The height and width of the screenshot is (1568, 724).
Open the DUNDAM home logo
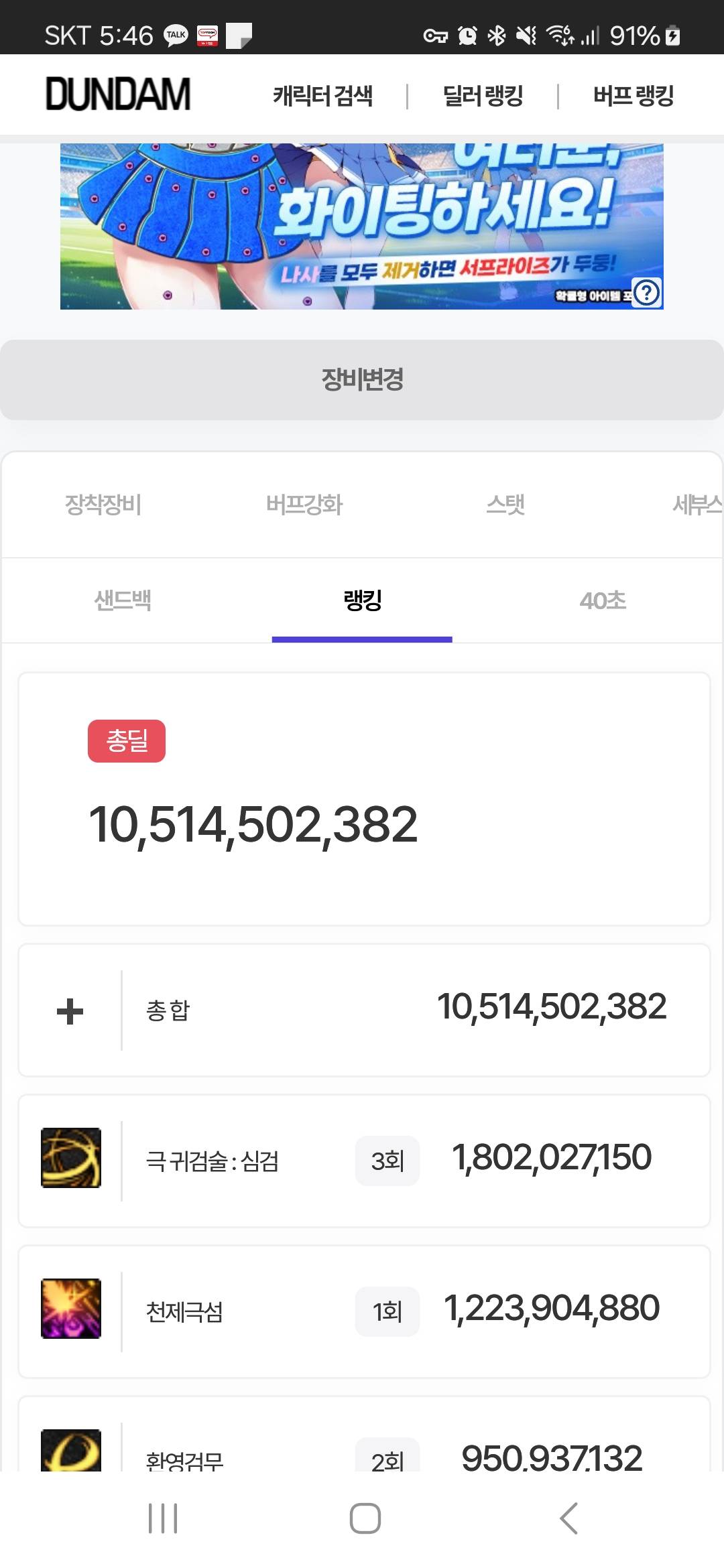click(118, 94)
